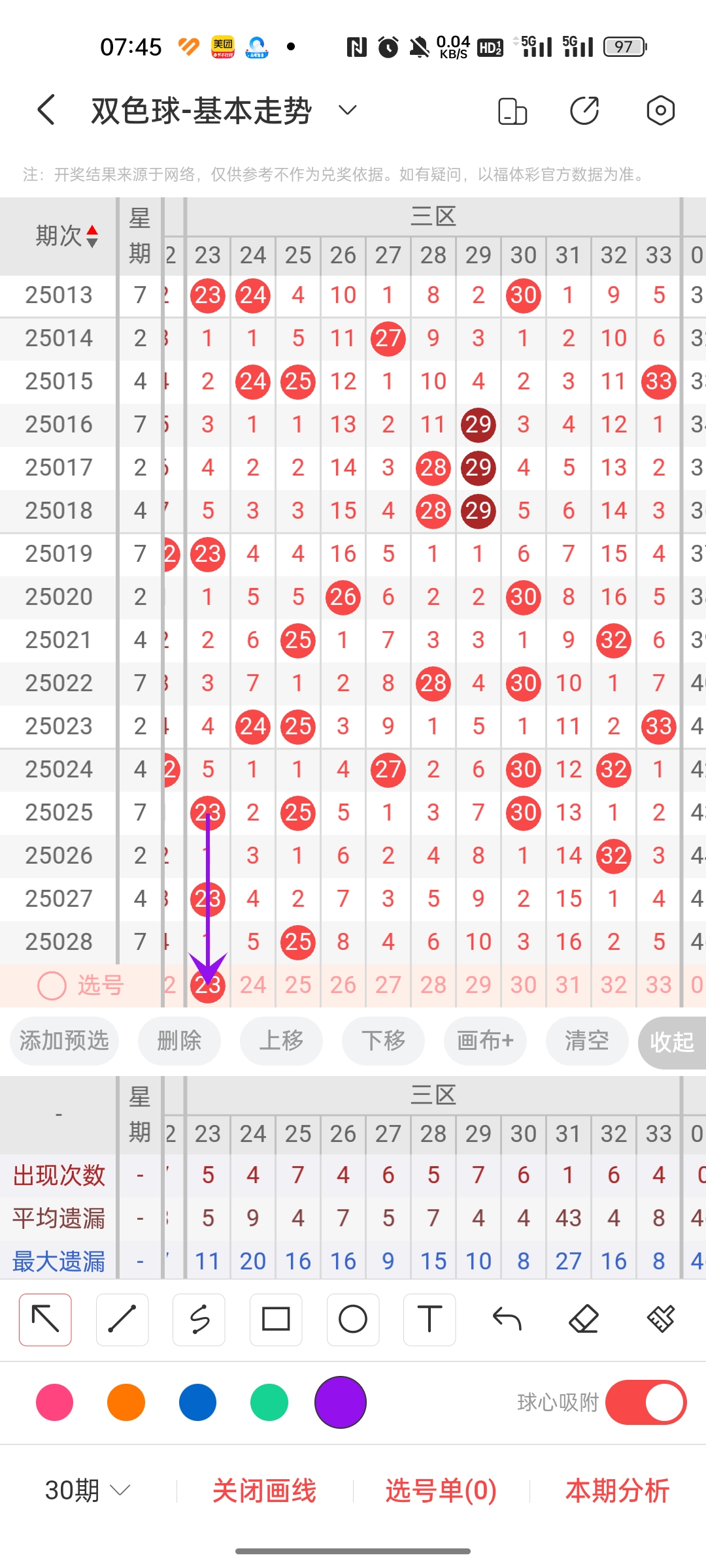This screenshot has width=706, height=1568.
Task: Tap the 期次 sort arrows
Action: point(93,235)
